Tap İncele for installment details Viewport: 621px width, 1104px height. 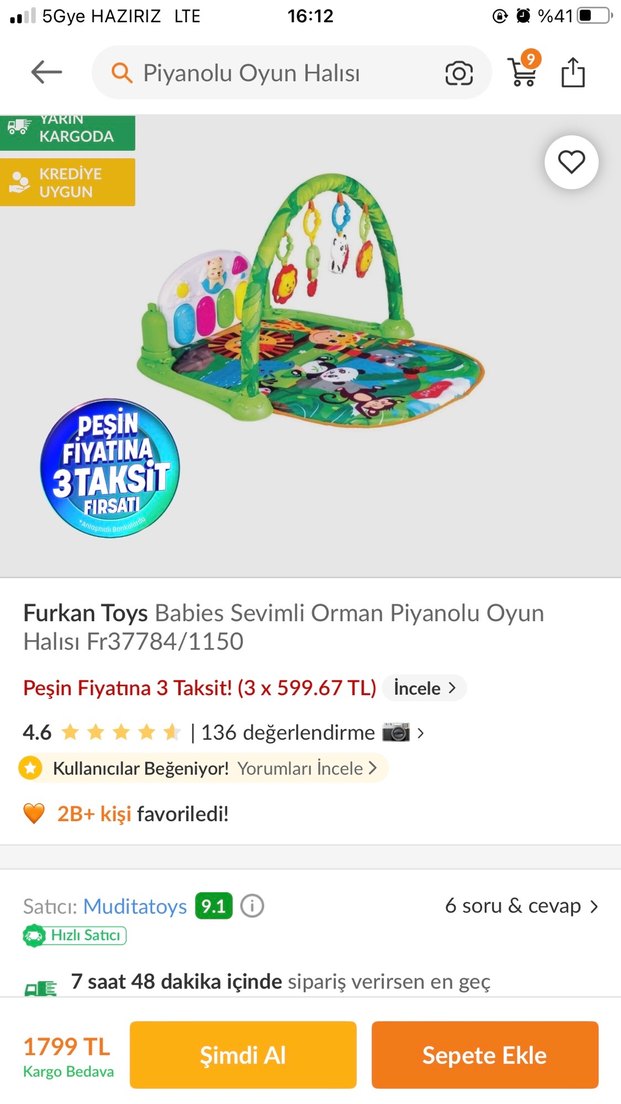tap(424, 688)
